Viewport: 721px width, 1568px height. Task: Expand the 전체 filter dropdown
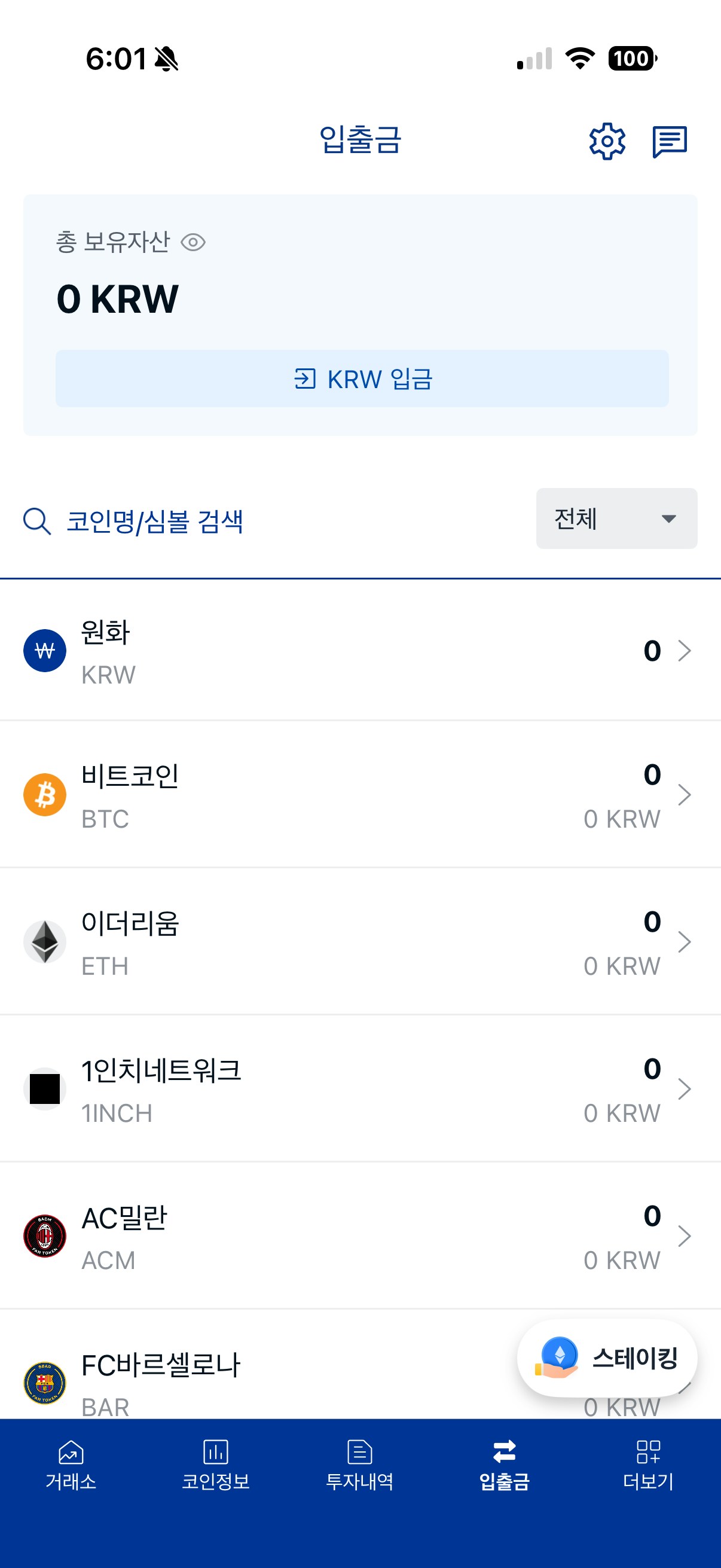click(616, 518)
